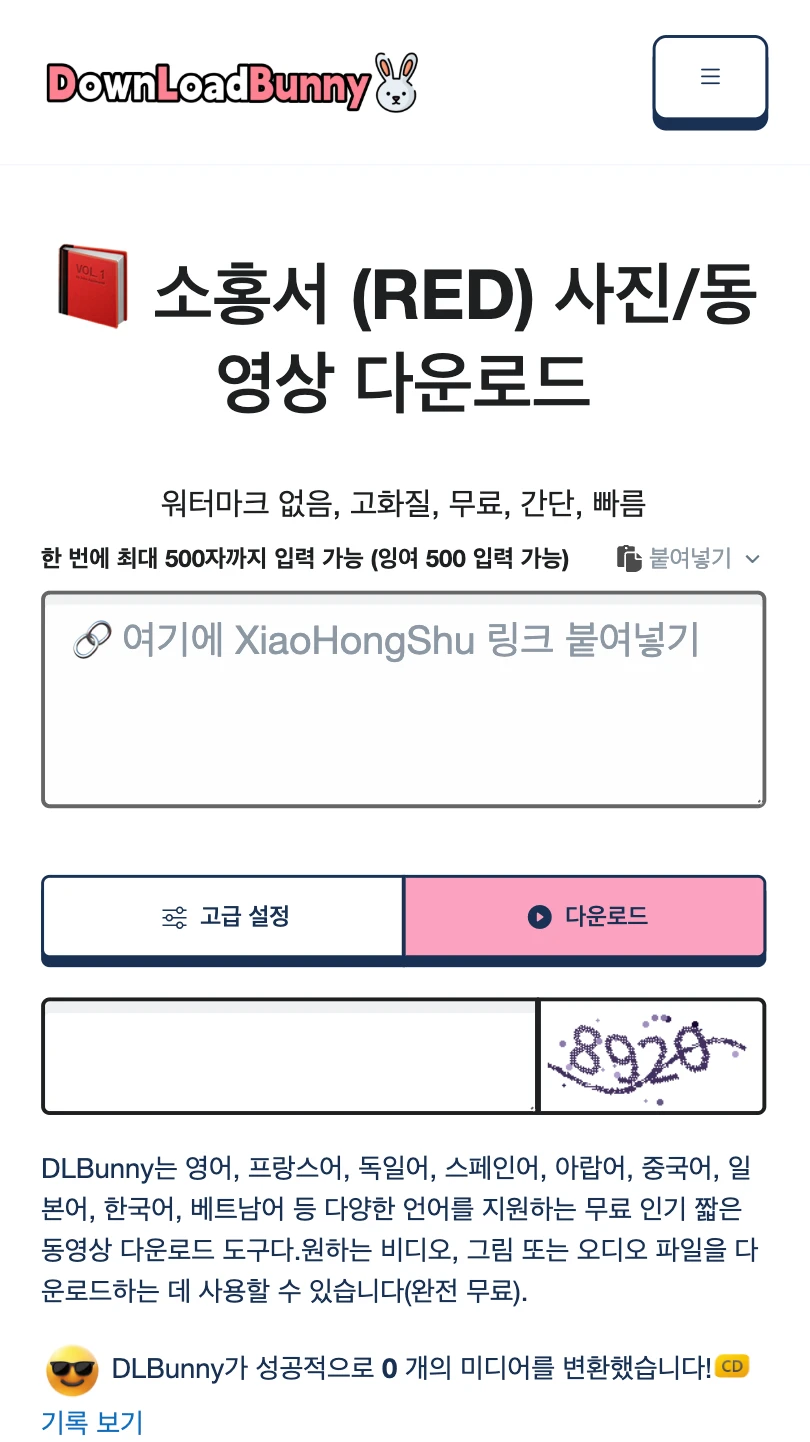
Task: Open the hamburger menu
Action: tap(710, 78)
